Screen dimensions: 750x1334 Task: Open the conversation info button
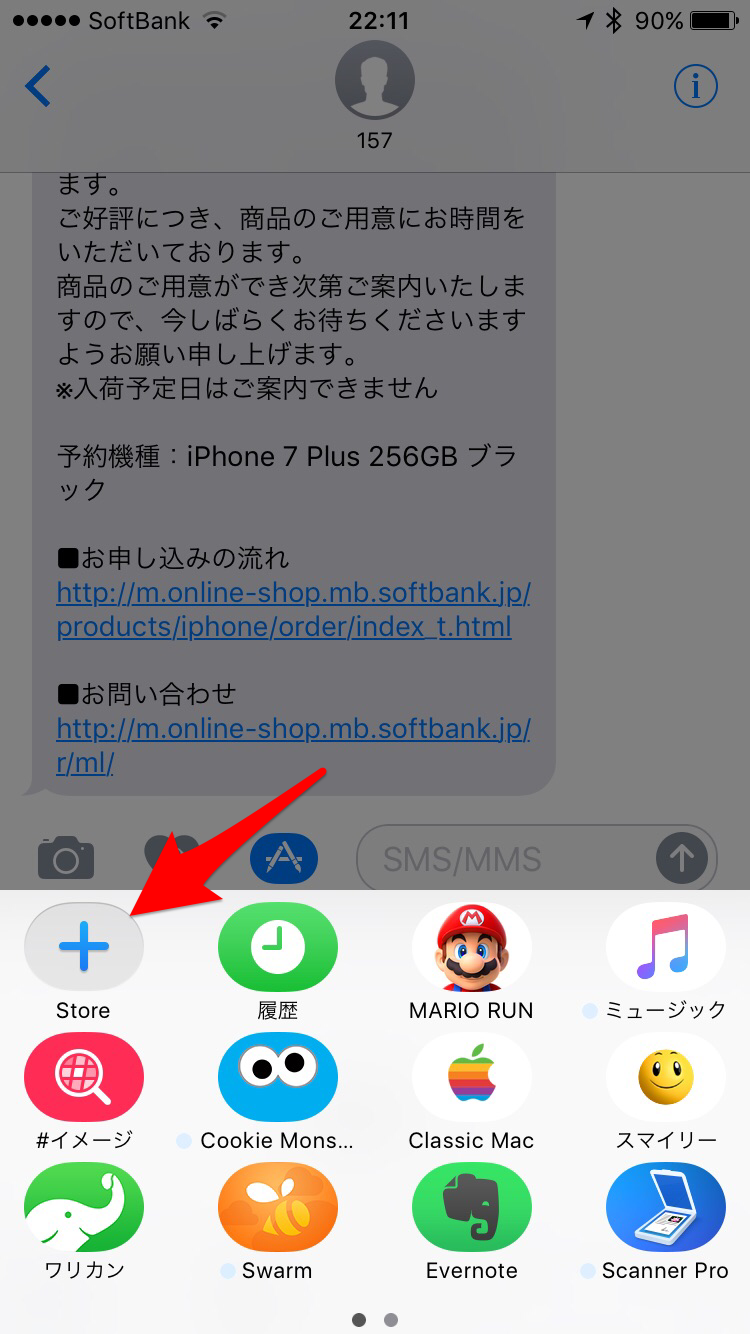[x=696, y=87]
